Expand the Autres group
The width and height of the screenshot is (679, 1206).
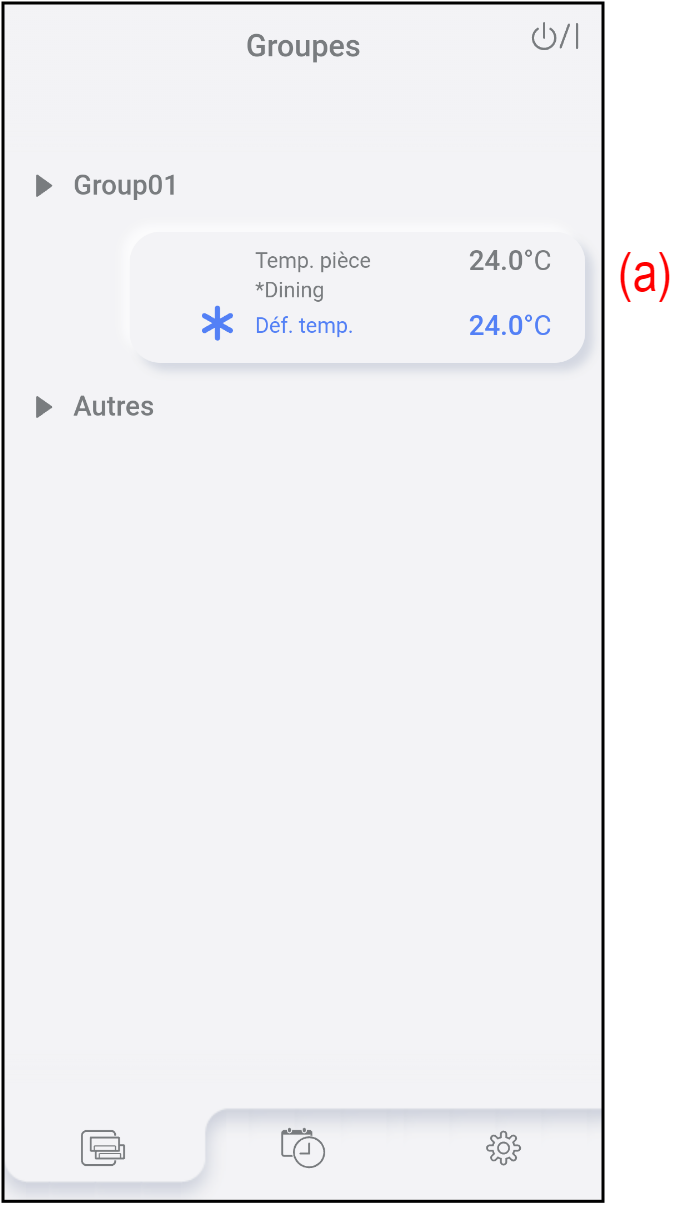[44, 407]
